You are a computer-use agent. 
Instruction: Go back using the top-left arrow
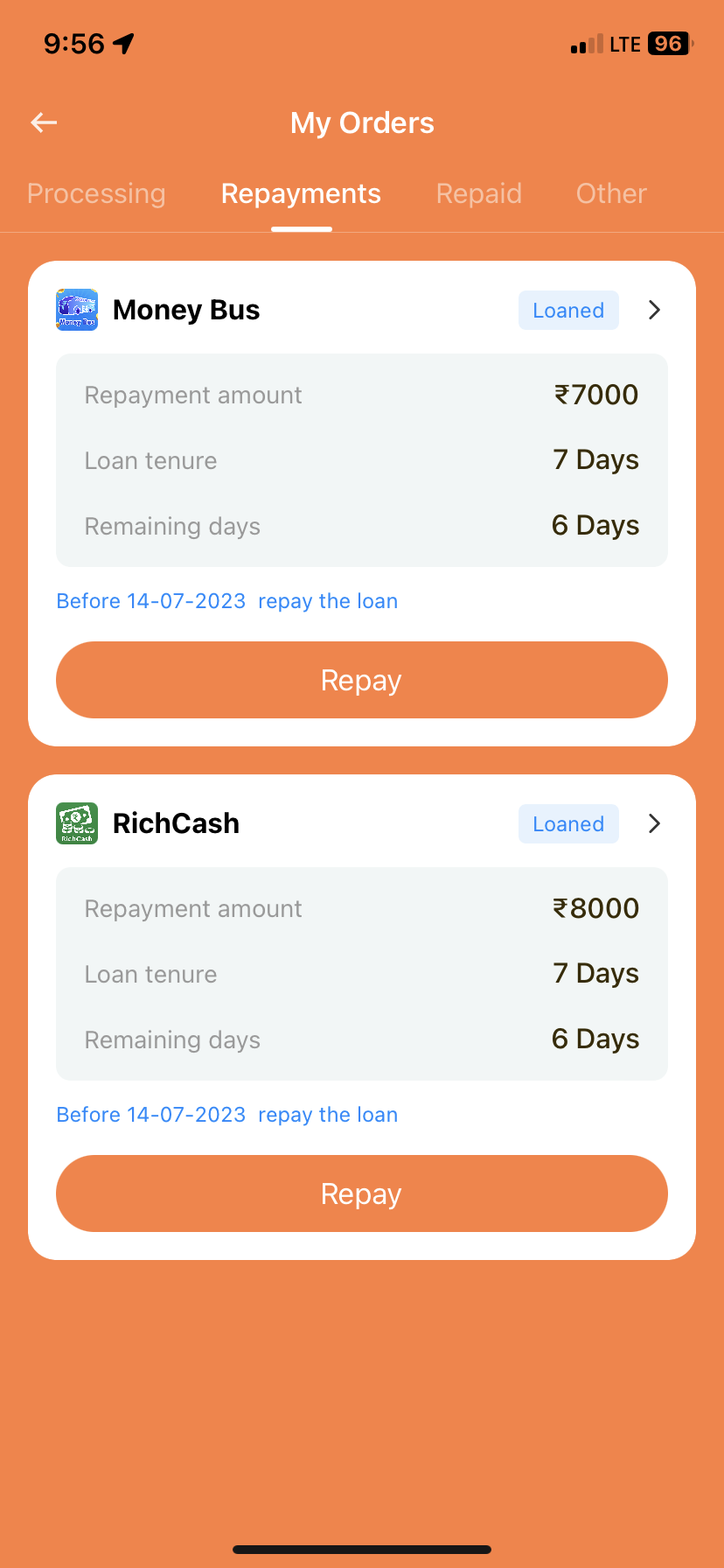click(x=45, y=123)
